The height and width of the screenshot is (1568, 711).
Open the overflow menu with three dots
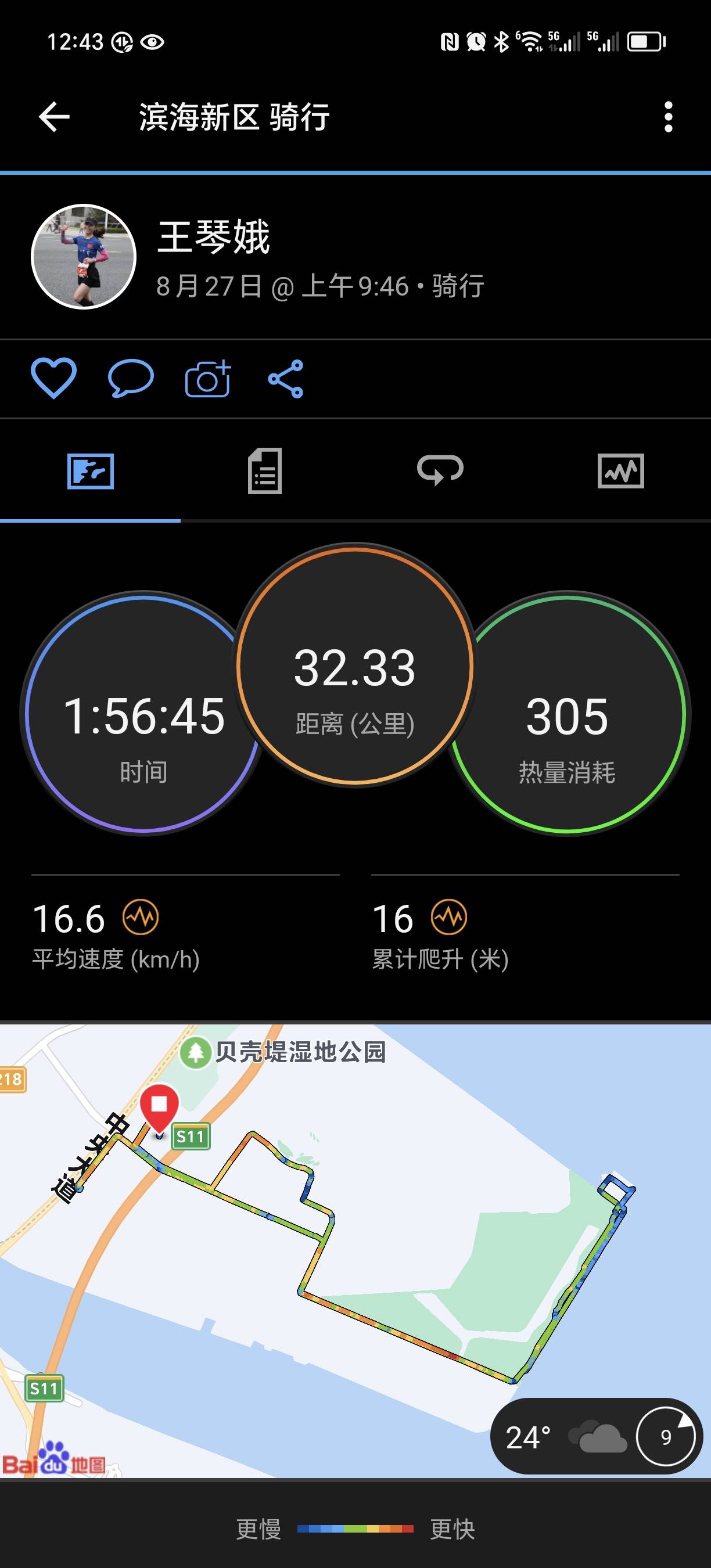click(x=669, y=116)
